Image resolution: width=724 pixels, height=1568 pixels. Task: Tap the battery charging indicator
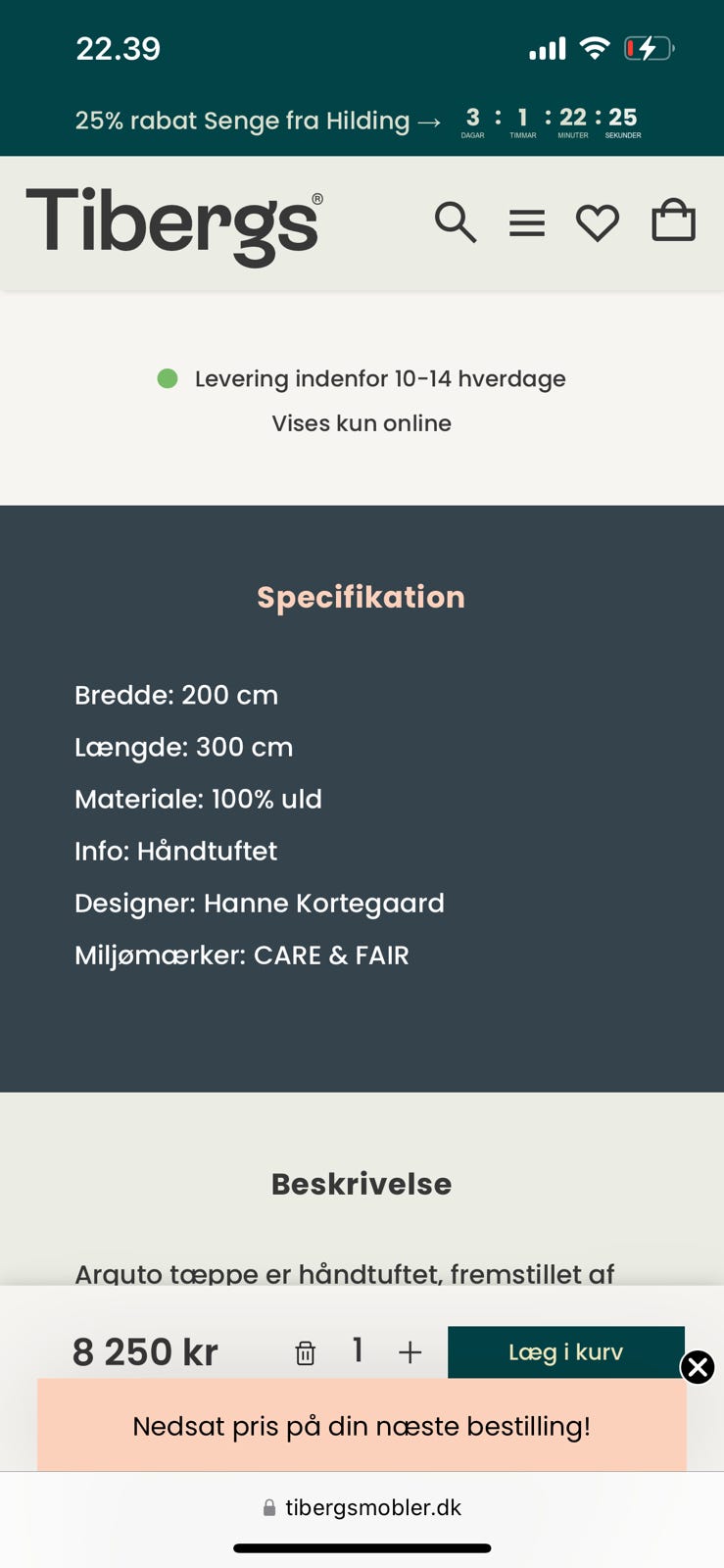649,47
